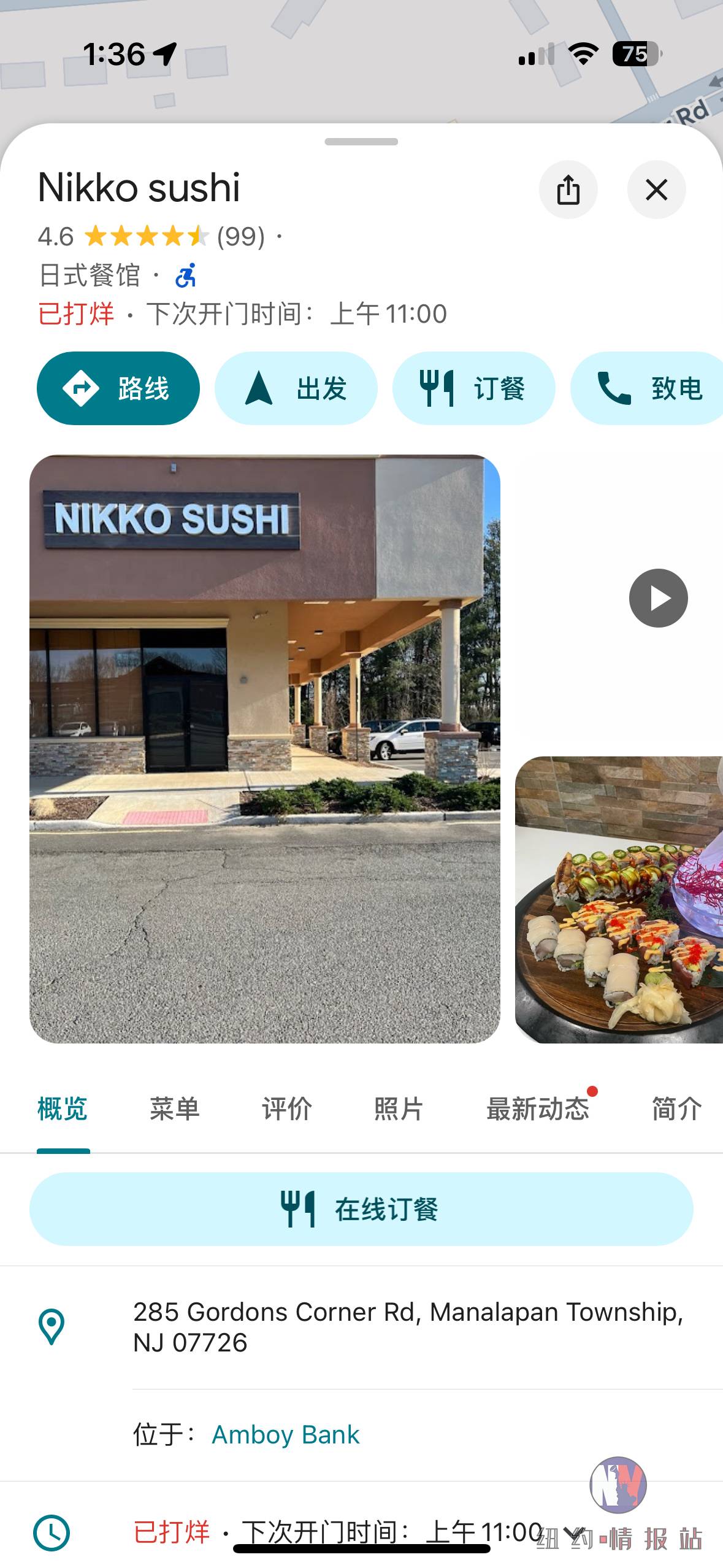Tap the 在线订餐 button

pyautogui.click(x=361, y=1209)
